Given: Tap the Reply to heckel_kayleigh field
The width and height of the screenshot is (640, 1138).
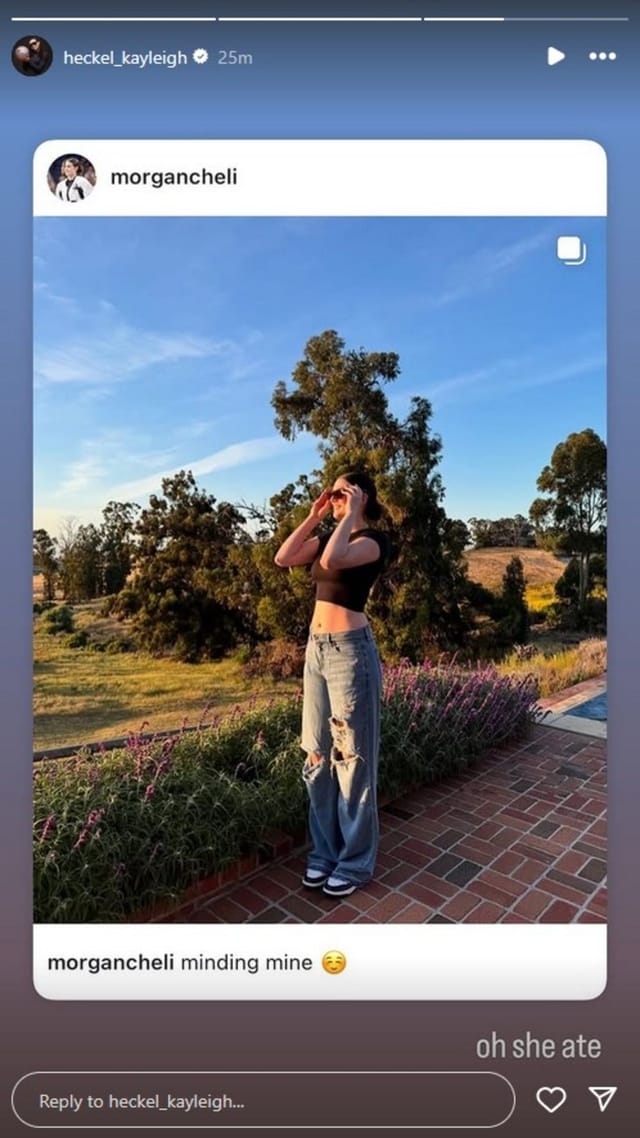Looking at the screenshot, I should [263, 1101].
